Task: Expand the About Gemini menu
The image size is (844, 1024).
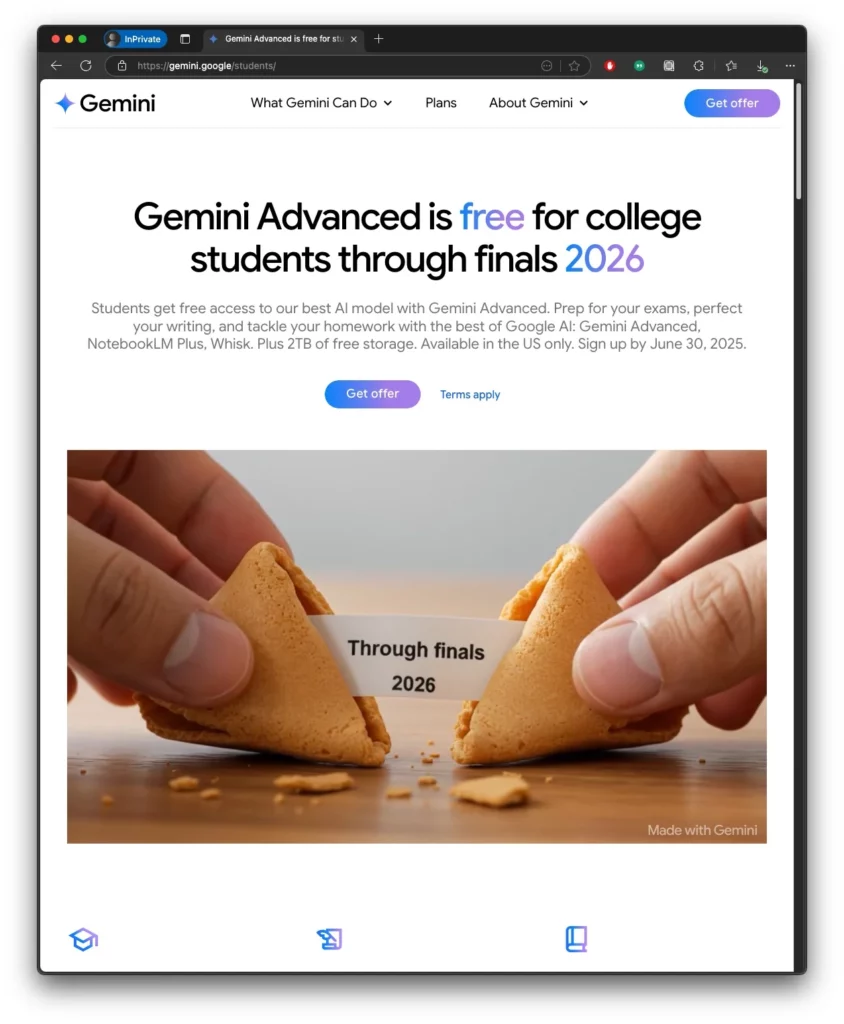Action: [x=538, y=103]
